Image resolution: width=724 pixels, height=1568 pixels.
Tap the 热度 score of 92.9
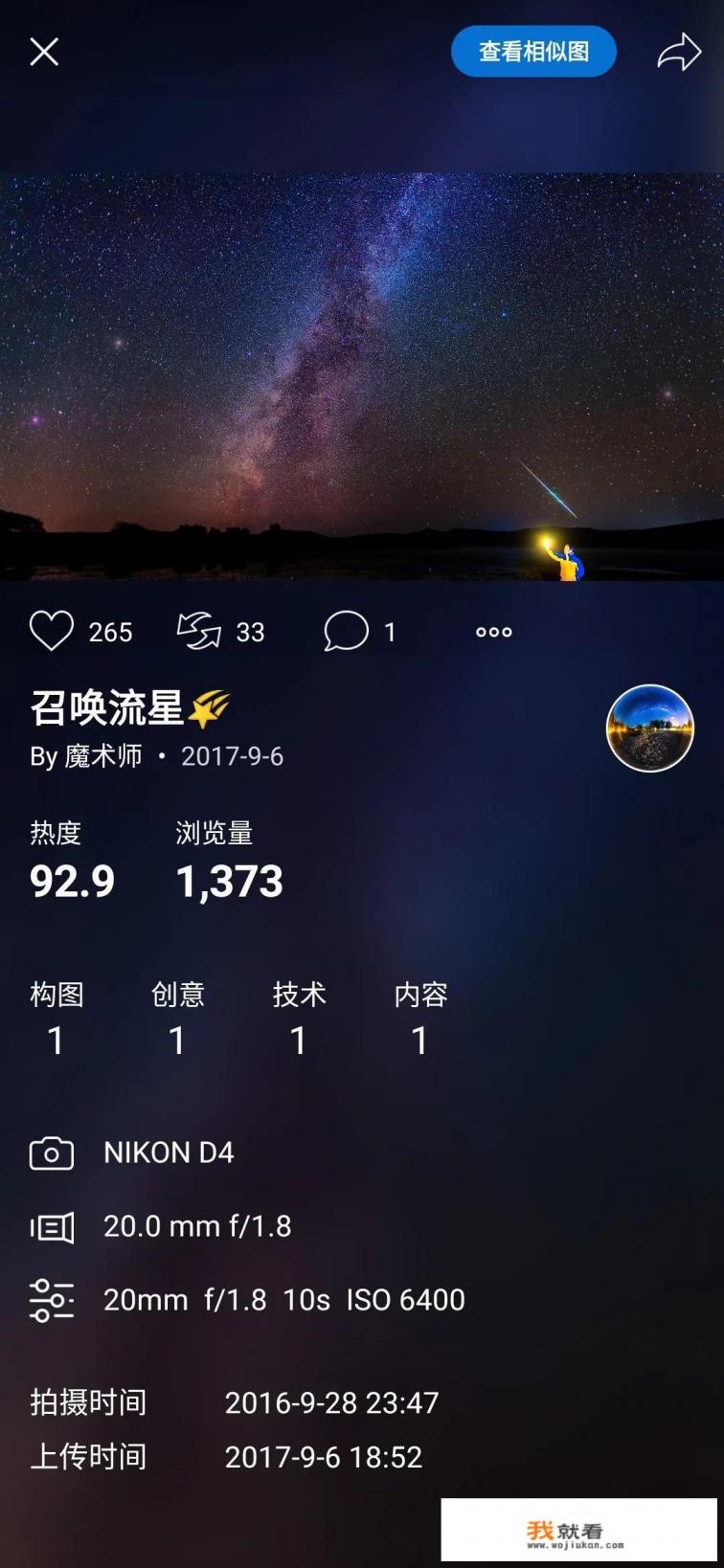pyautogui.click(x=72, y=881)
